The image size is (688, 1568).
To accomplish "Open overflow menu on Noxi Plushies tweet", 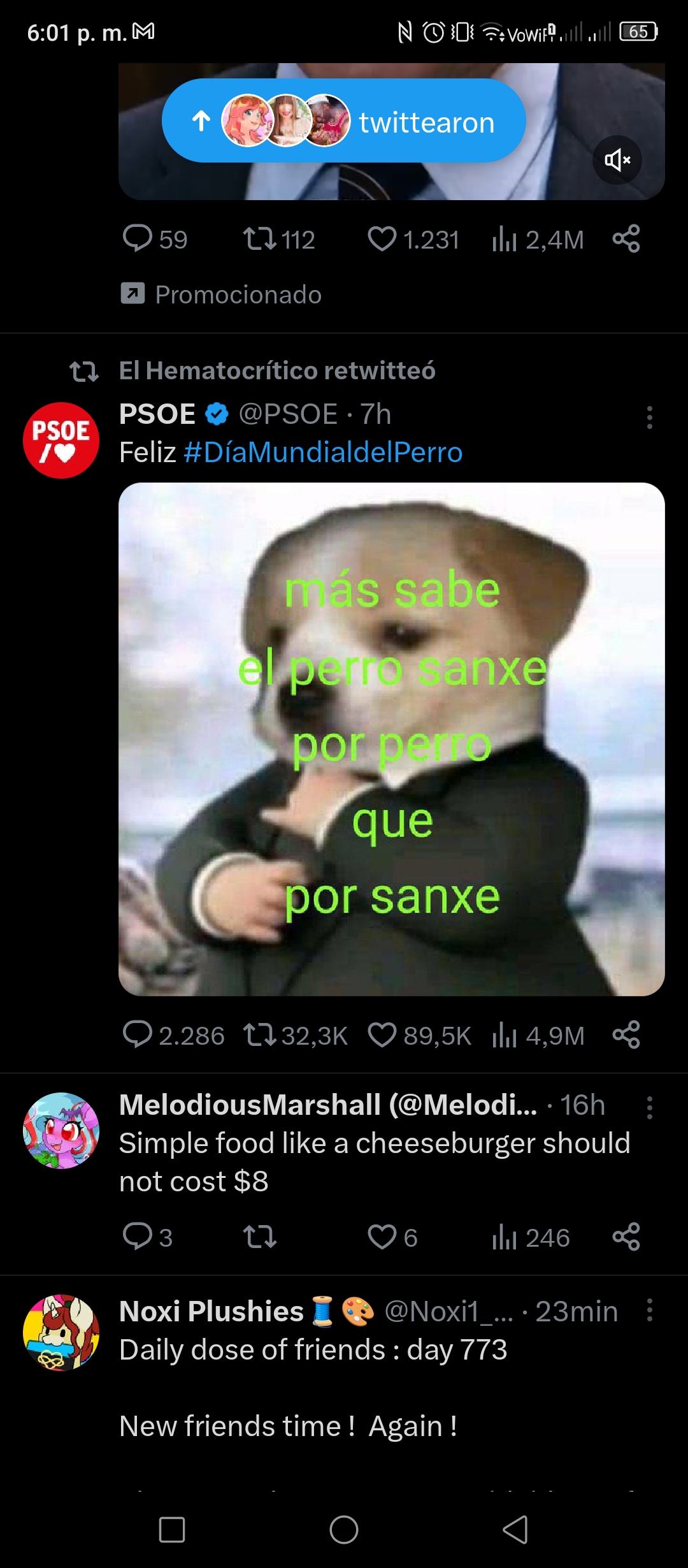I will pos(649,1310).
